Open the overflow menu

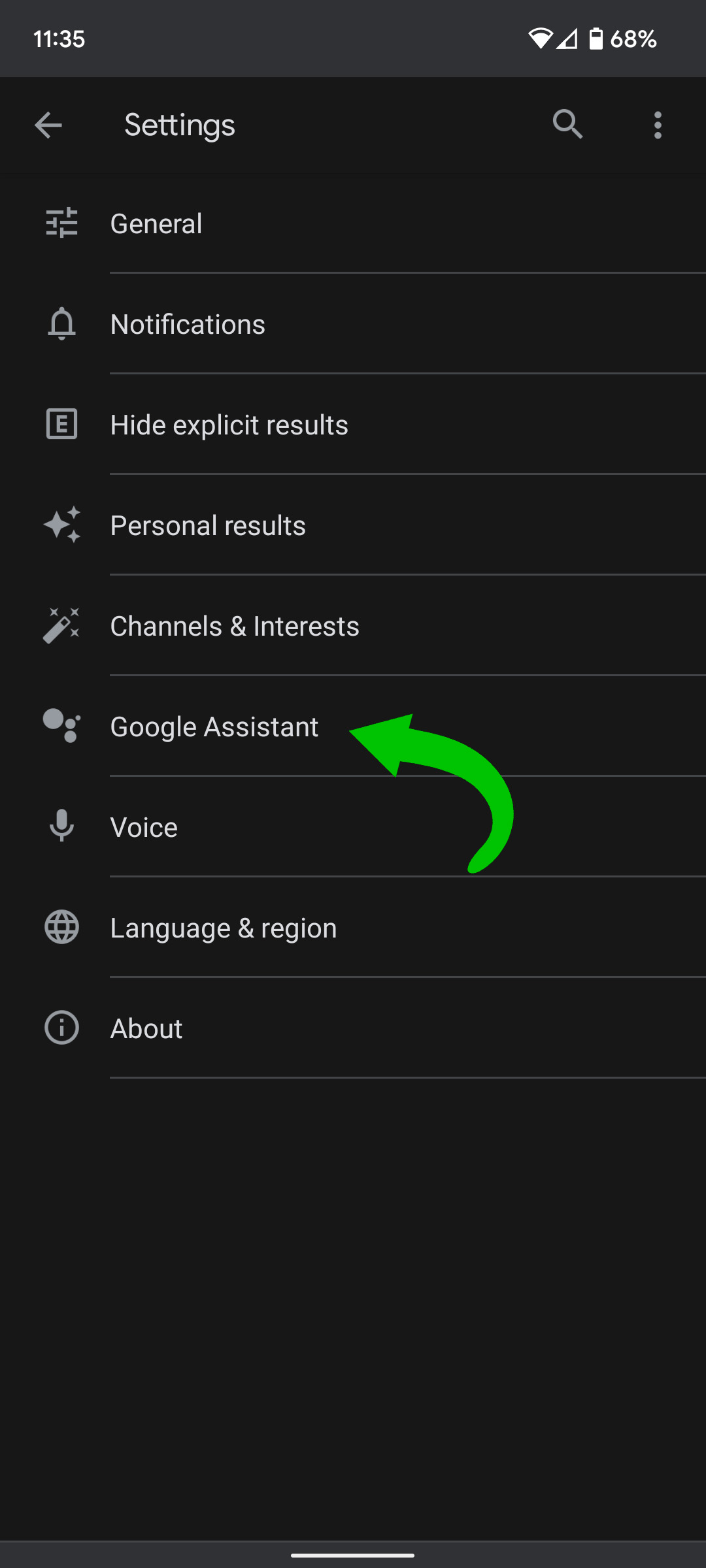[x=658, y=125]
